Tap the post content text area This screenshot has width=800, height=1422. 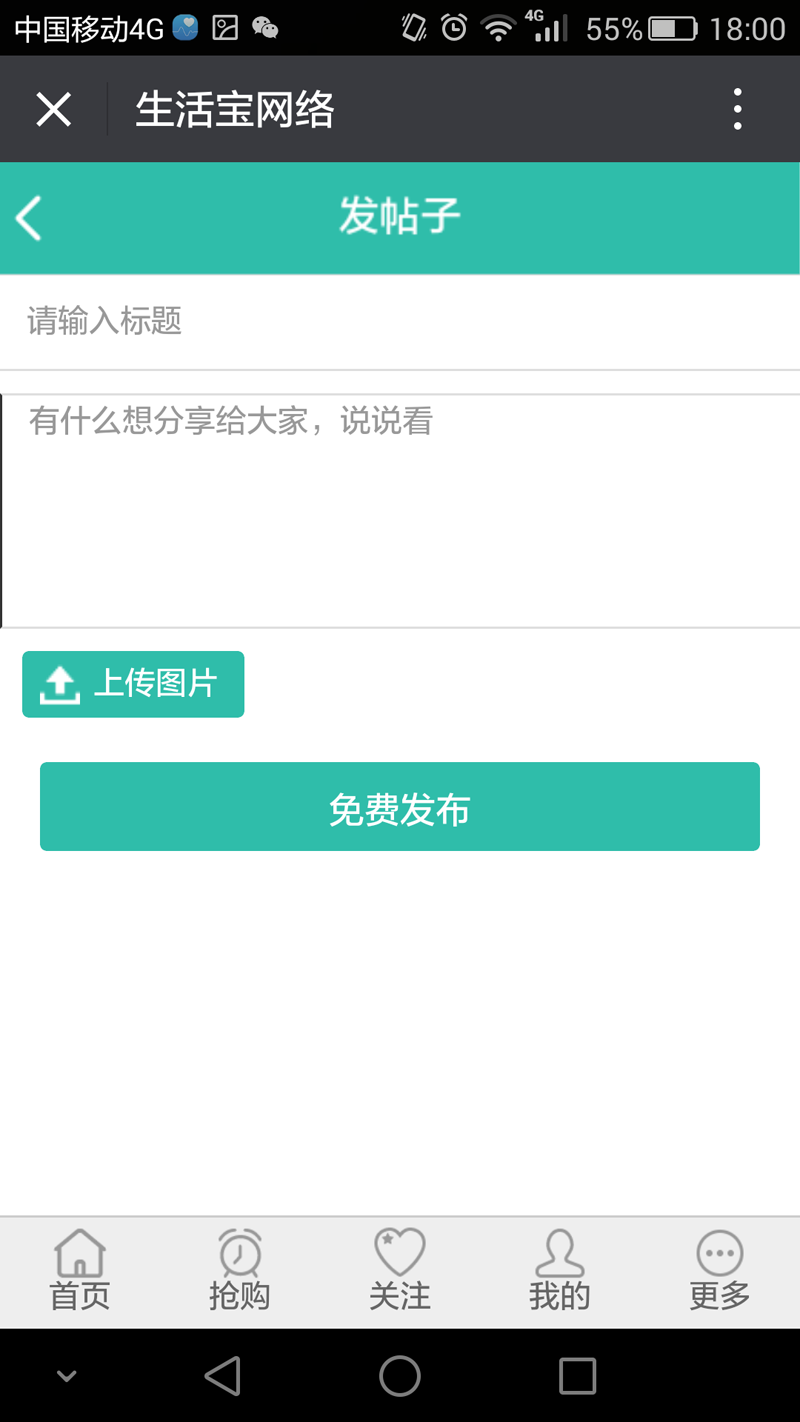[400, 511]
